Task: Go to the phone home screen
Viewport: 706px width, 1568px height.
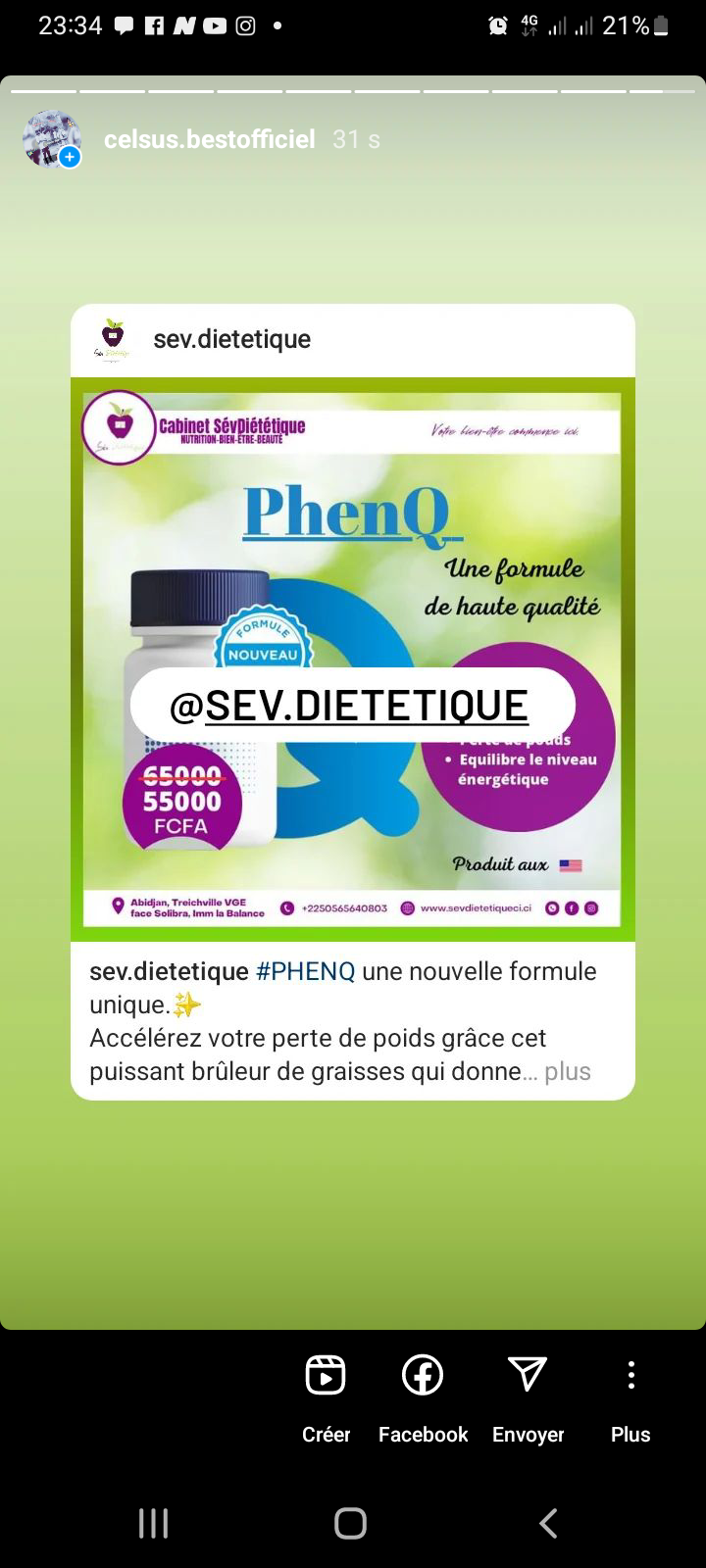Action: (x=350, y=1523)
